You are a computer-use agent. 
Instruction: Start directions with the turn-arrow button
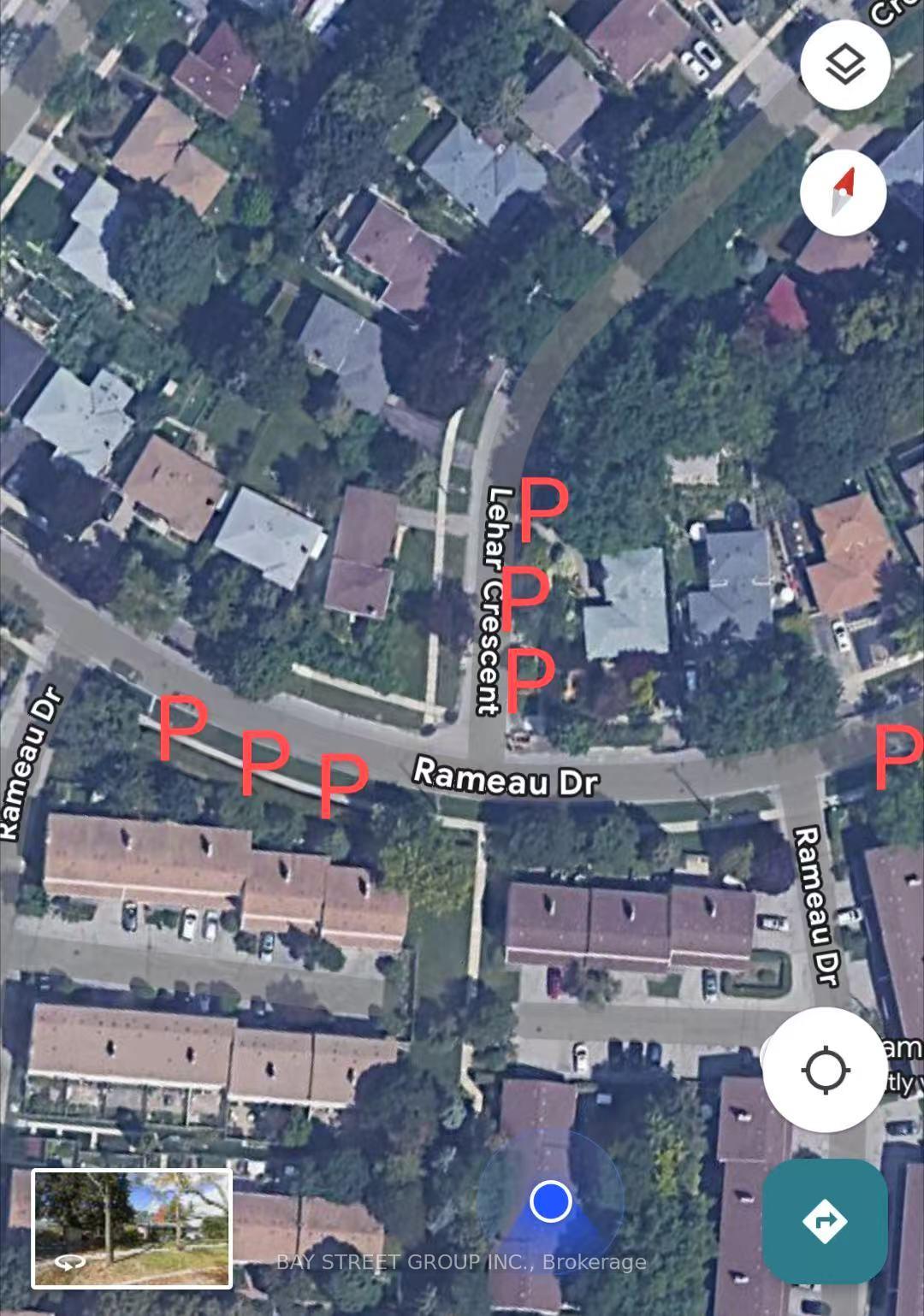(824, 1220)
